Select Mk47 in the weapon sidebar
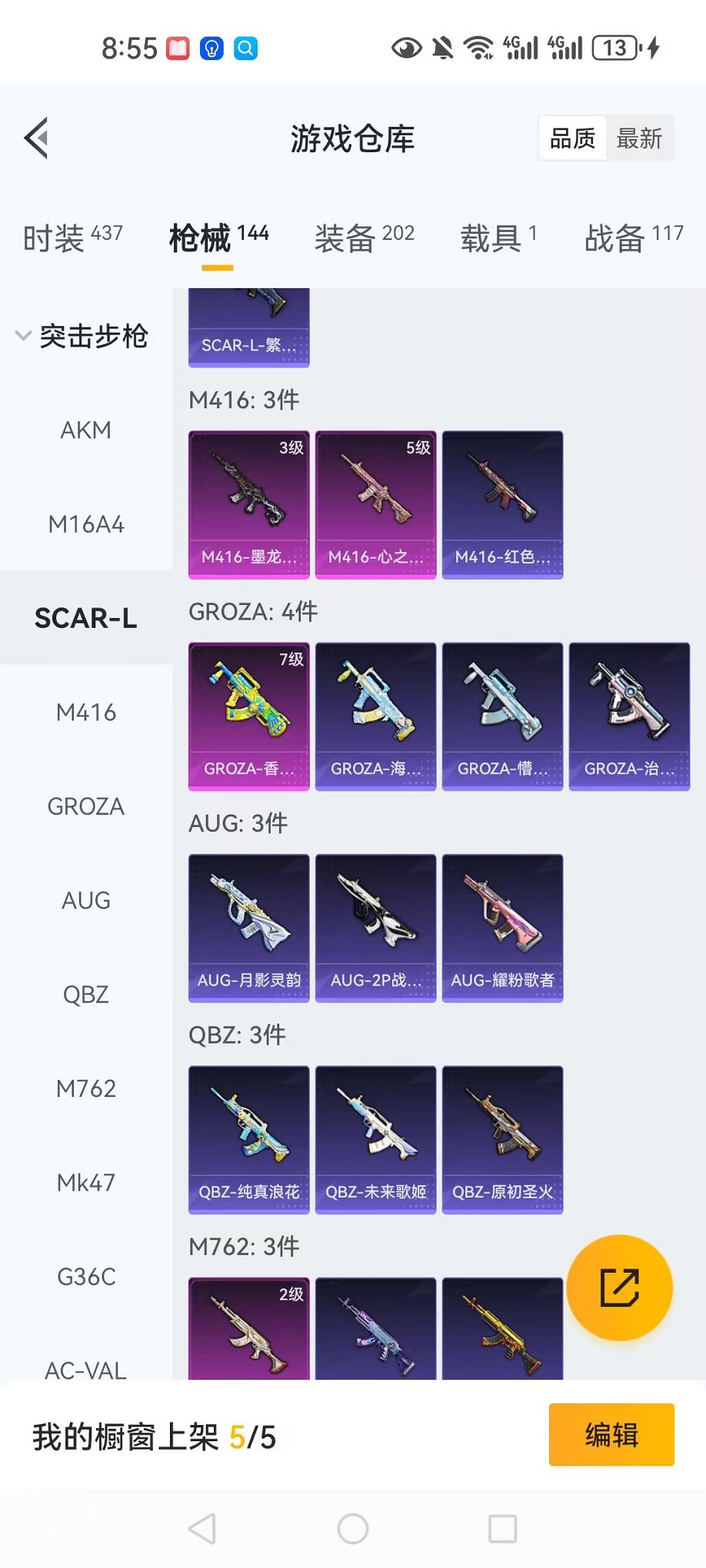706x1568 pixels. pos(85,1182)
